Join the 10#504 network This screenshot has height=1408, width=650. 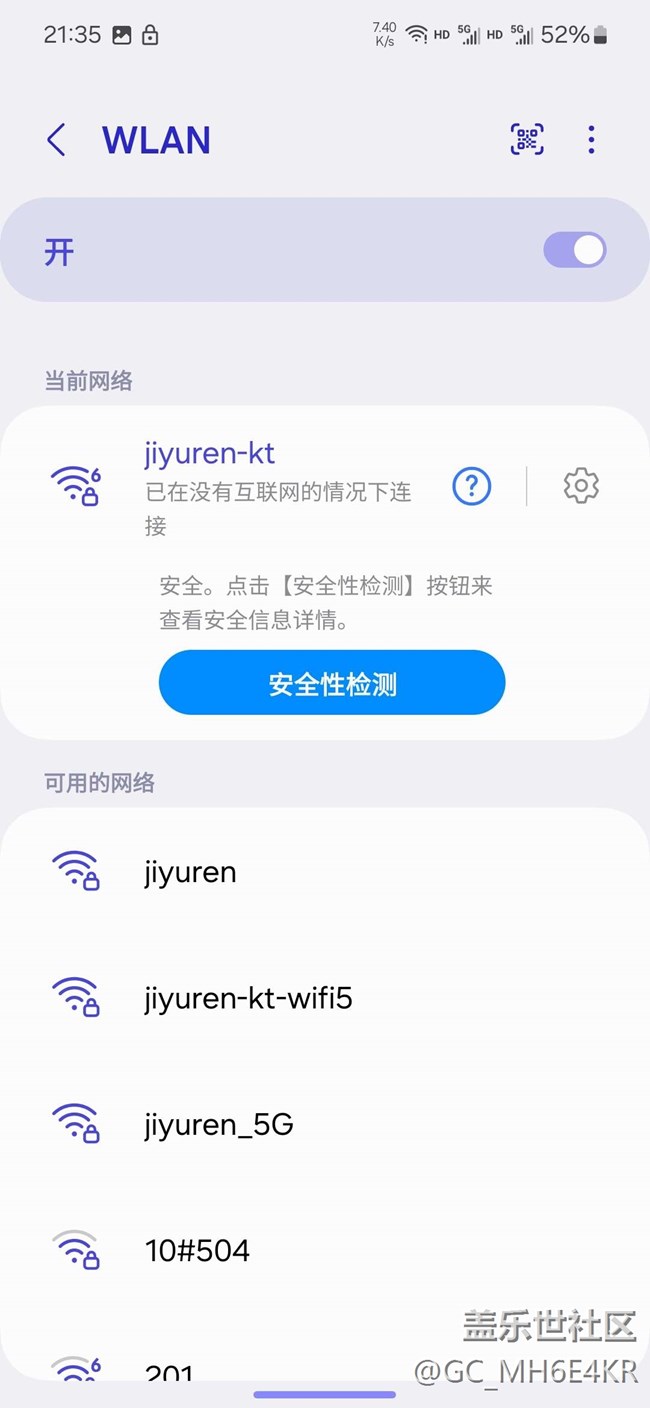(325, 1250)
